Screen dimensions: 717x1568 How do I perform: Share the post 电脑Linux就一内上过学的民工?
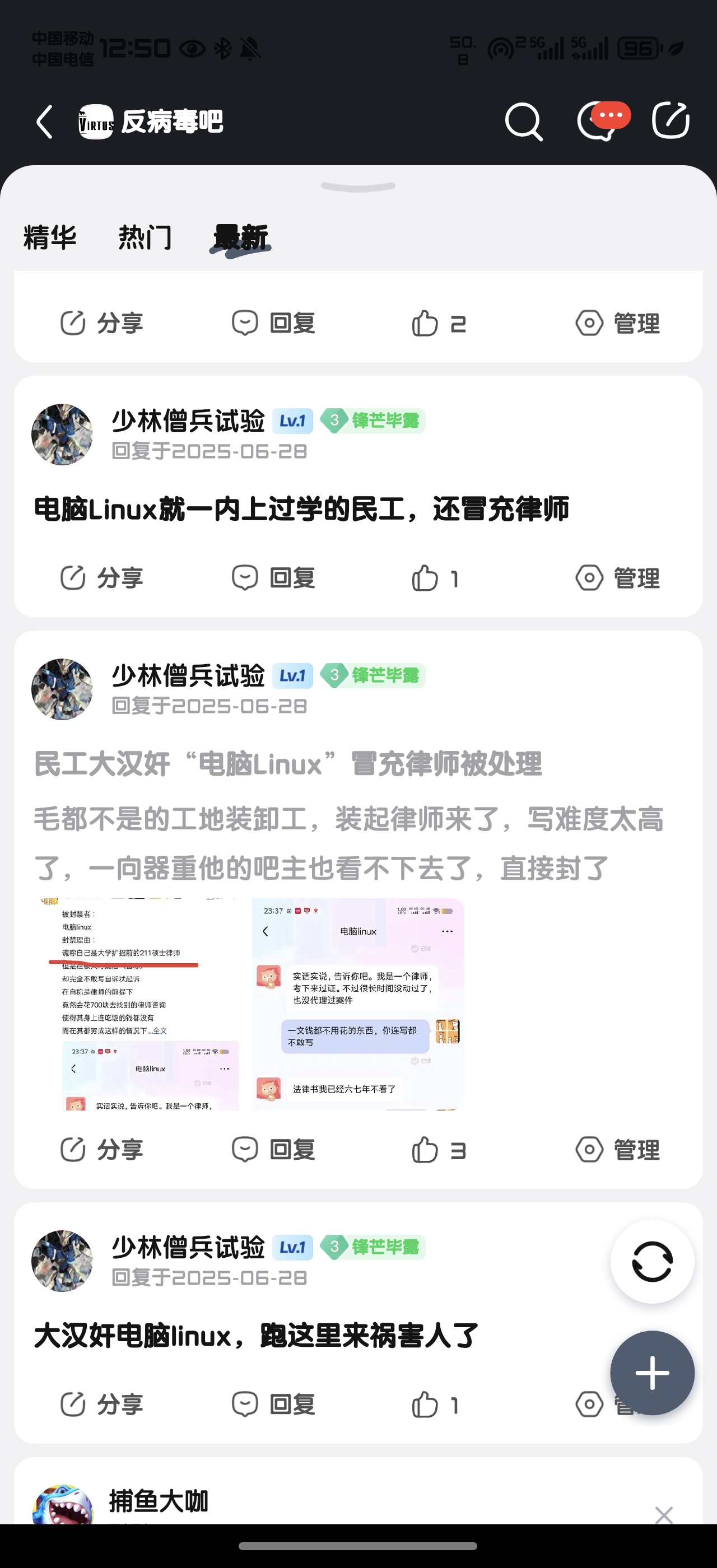coord(101,578)
